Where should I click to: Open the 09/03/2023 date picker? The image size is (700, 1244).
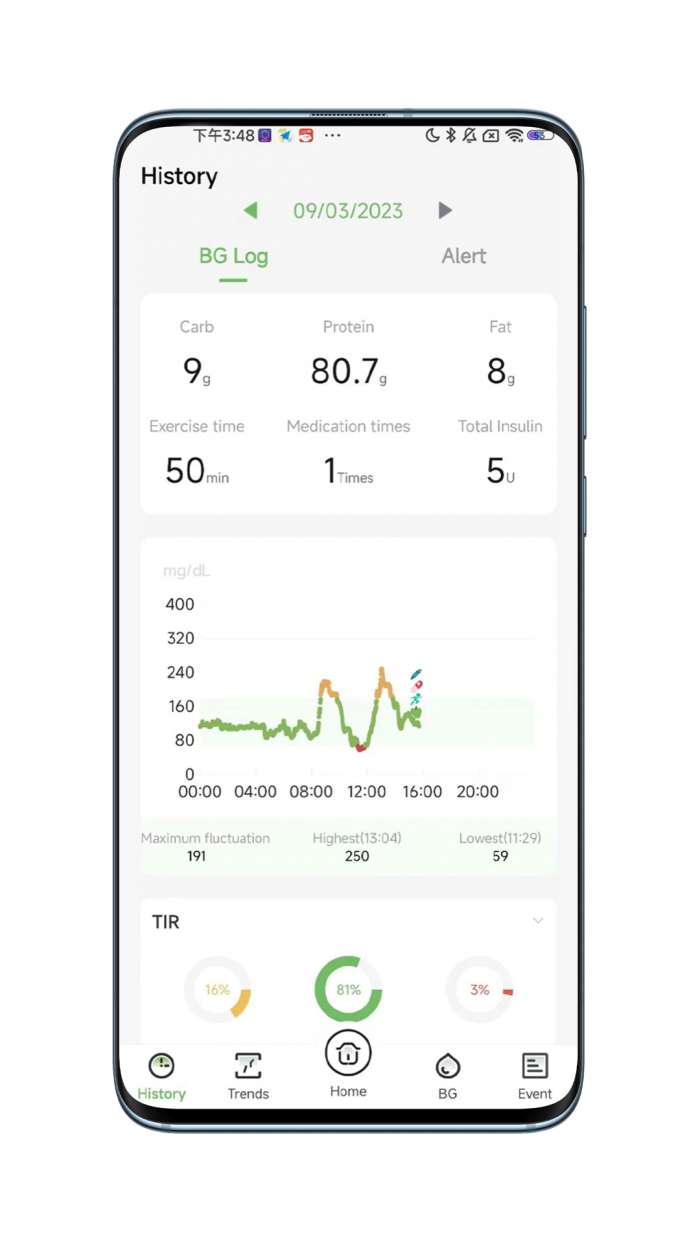[x=348, y=211]
